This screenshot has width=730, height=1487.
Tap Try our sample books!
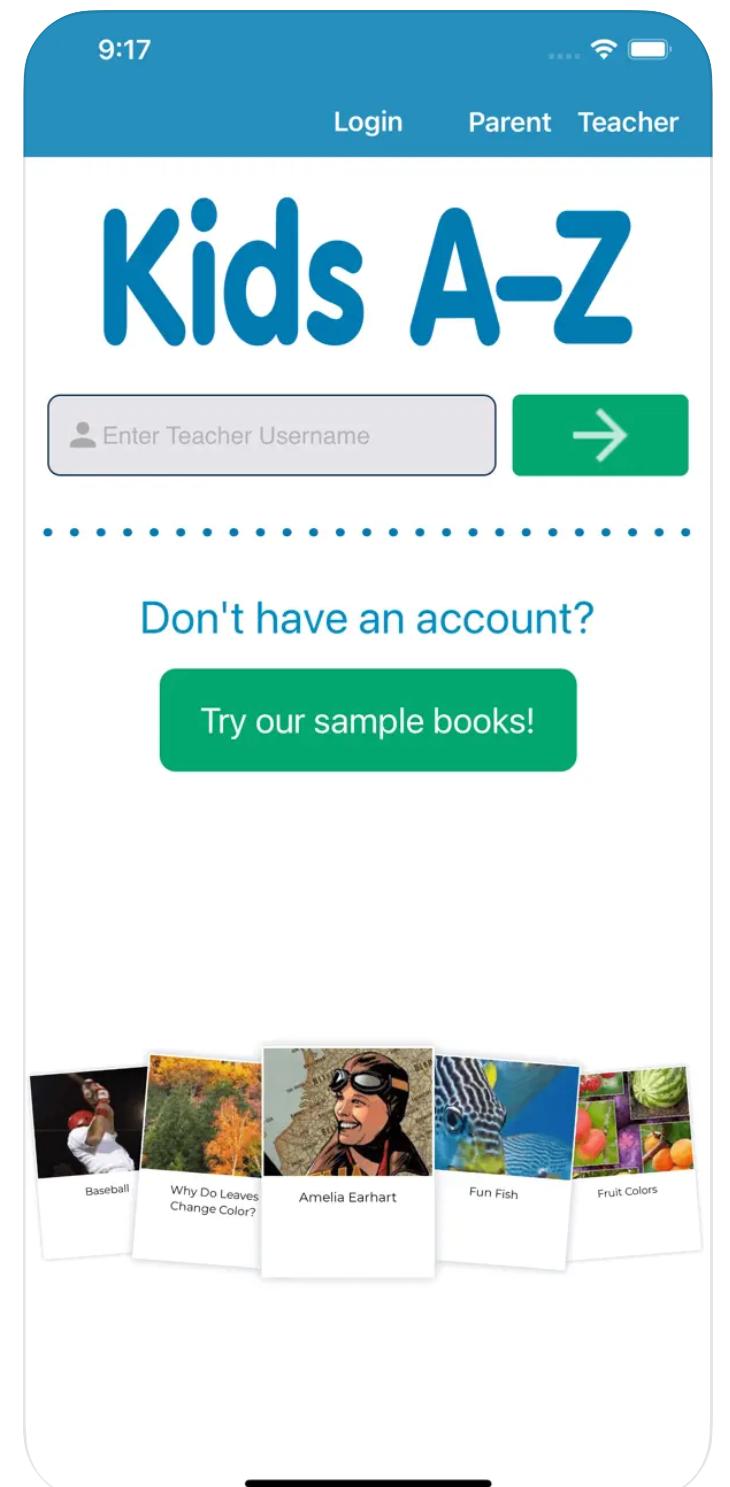[368, 720]
